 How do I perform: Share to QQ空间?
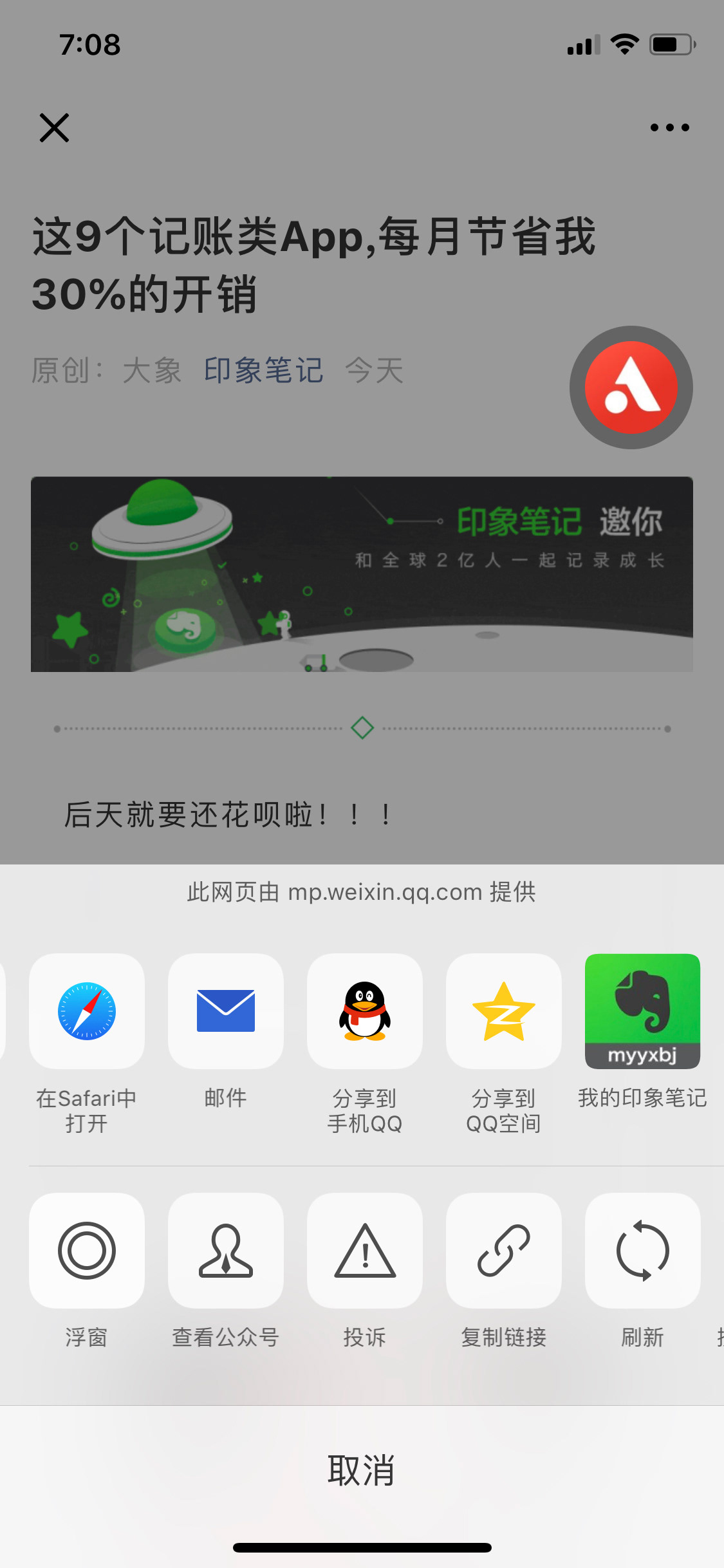pyautogui.click(x=504, y=1011)
